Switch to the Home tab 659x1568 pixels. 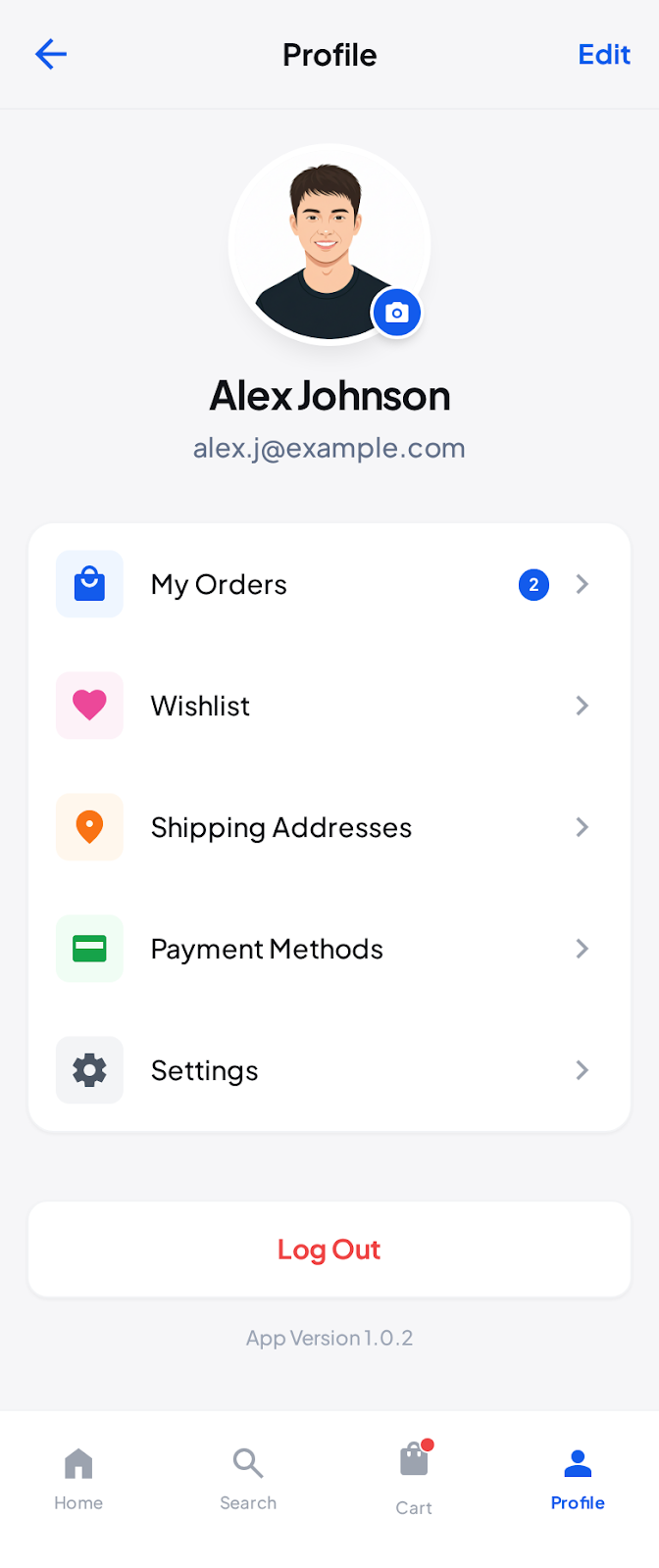pos(78,1478)
